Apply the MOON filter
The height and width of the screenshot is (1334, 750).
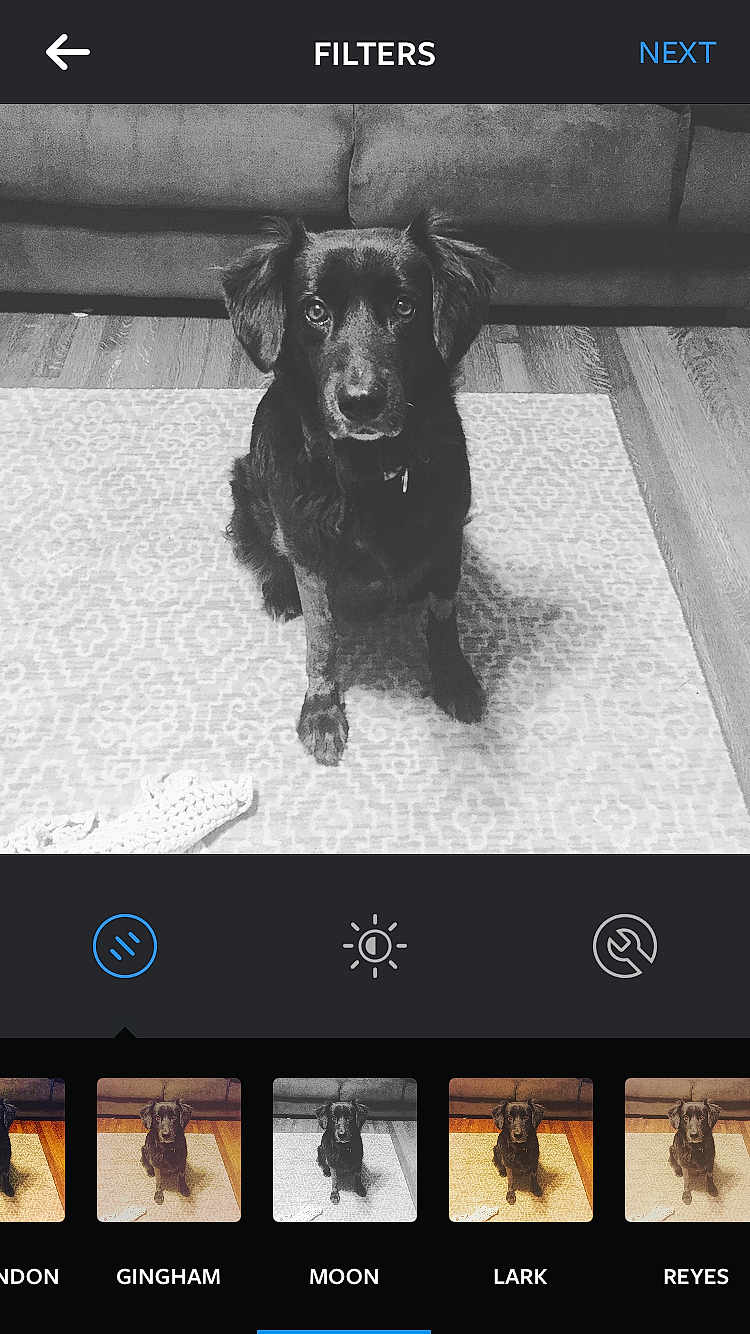point(344,1150)
